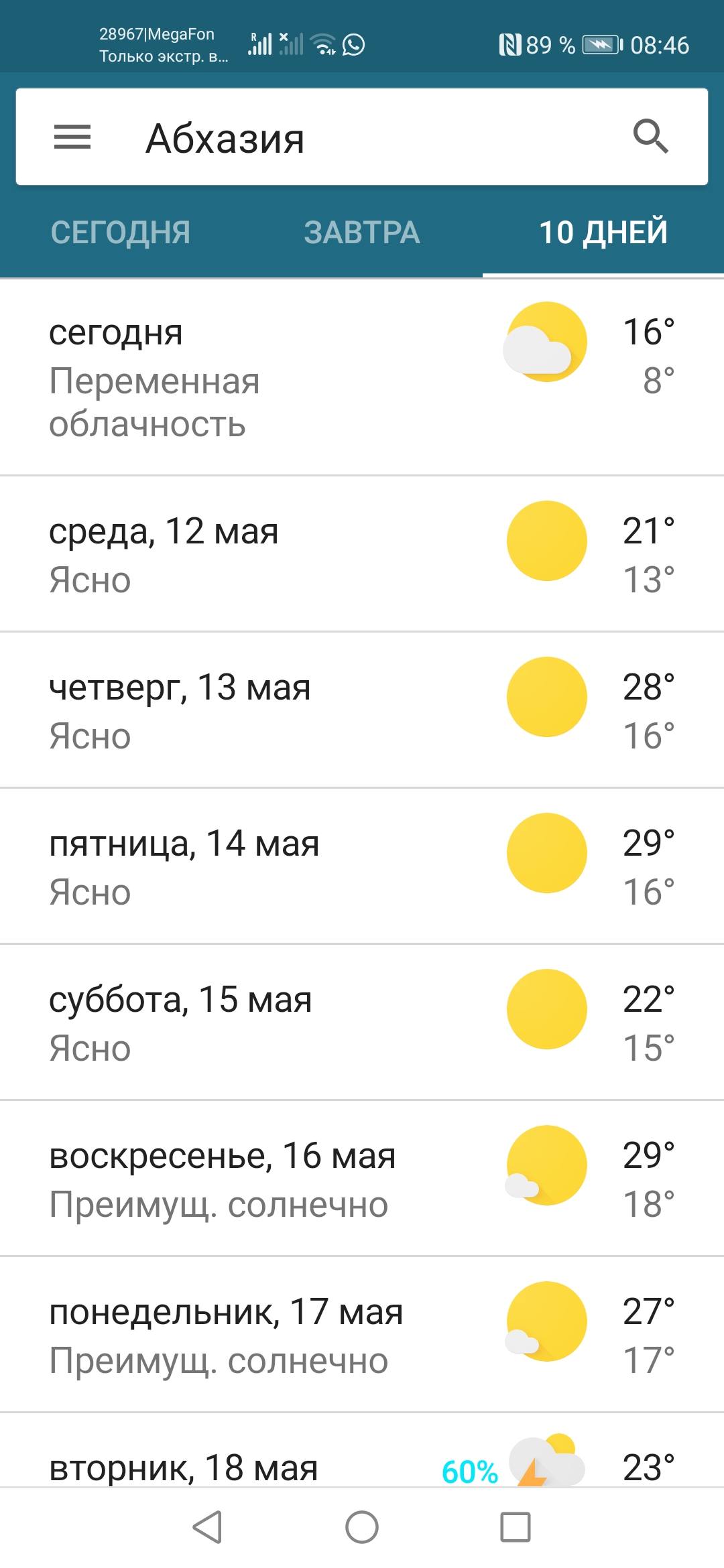Switch to the ЗАВТРА tab

362,233
